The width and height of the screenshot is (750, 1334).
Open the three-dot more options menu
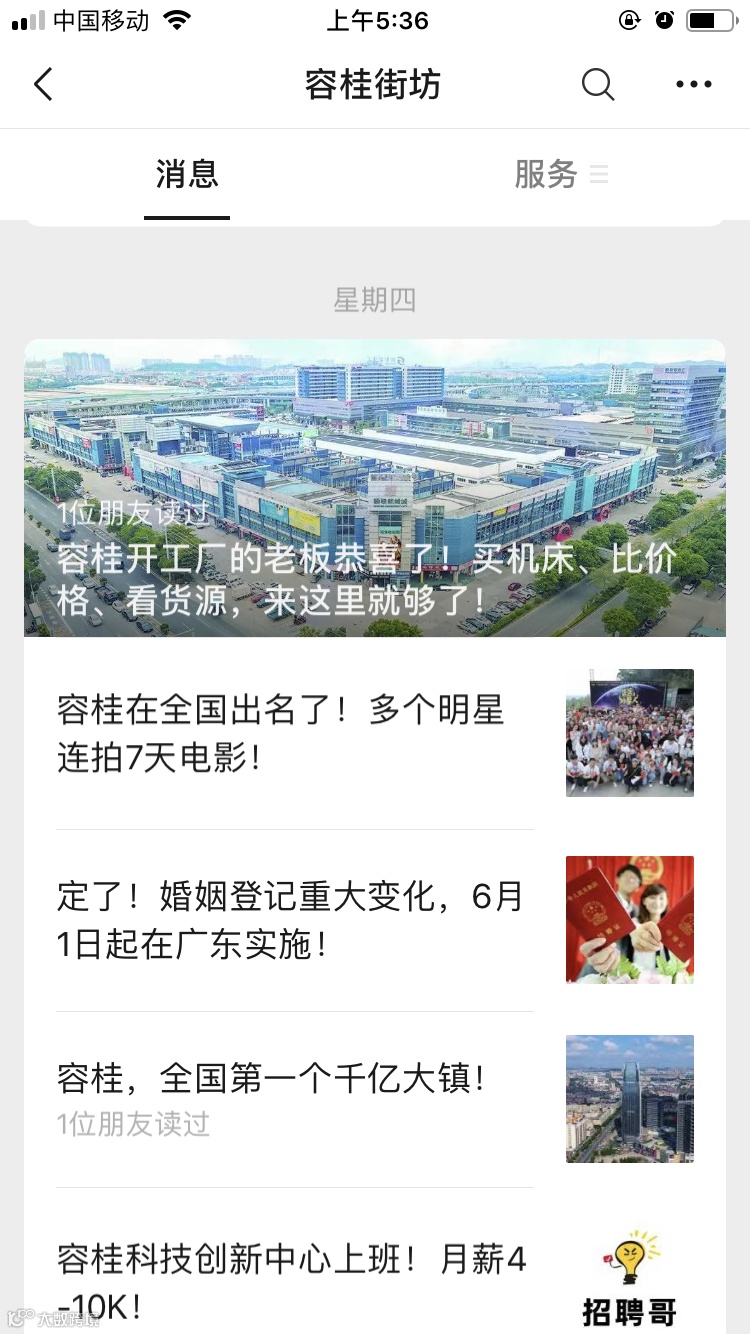pyautogui.click(x=693, y=85)
